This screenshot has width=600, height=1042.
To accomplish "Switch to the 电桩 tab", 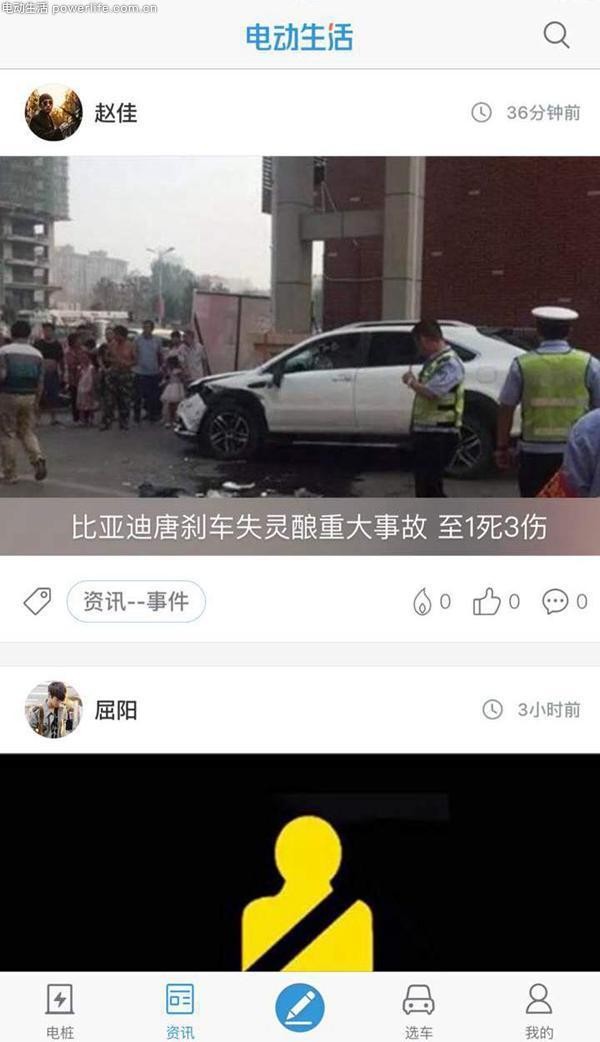I will click(x=60, y=1009).
